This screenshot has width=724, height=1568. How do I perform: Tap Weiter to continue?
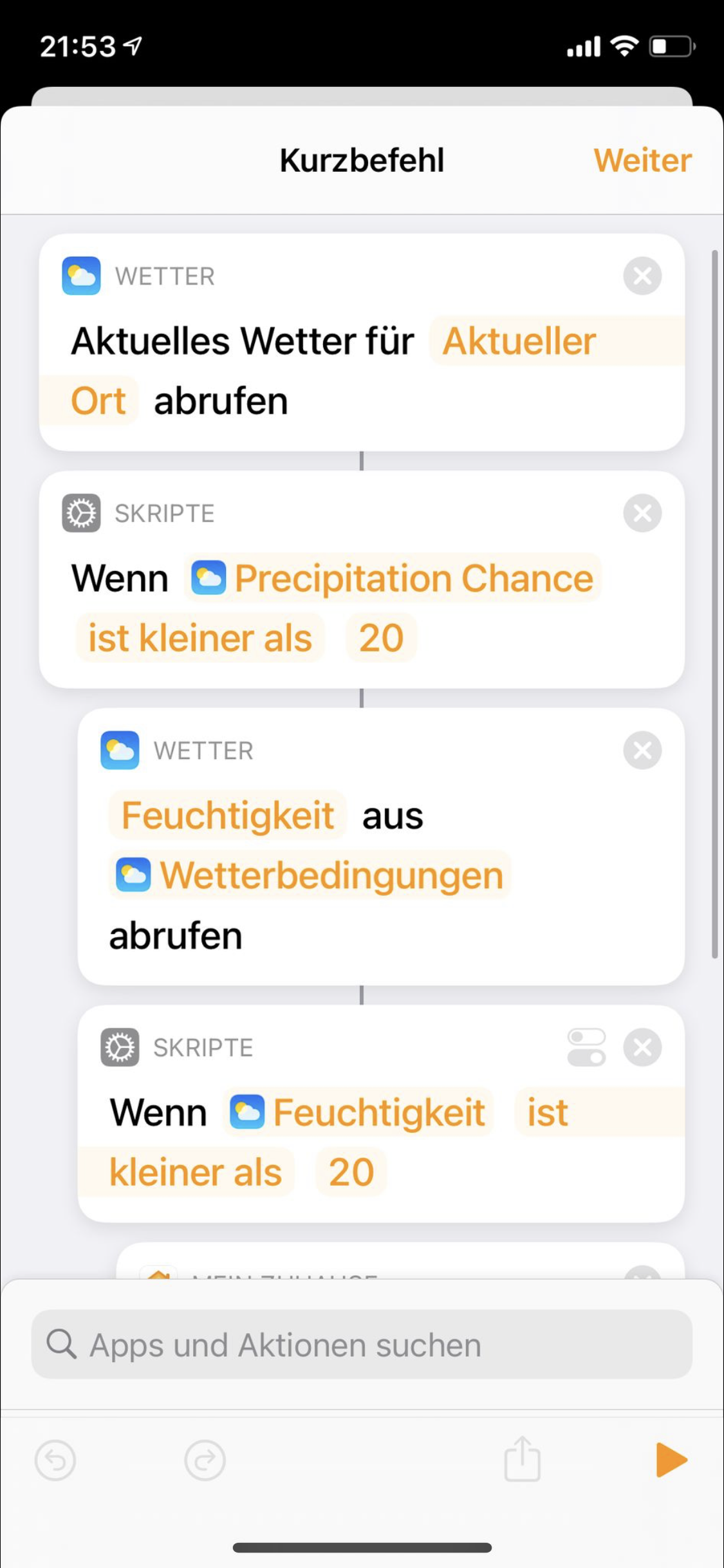pos(642,160)
